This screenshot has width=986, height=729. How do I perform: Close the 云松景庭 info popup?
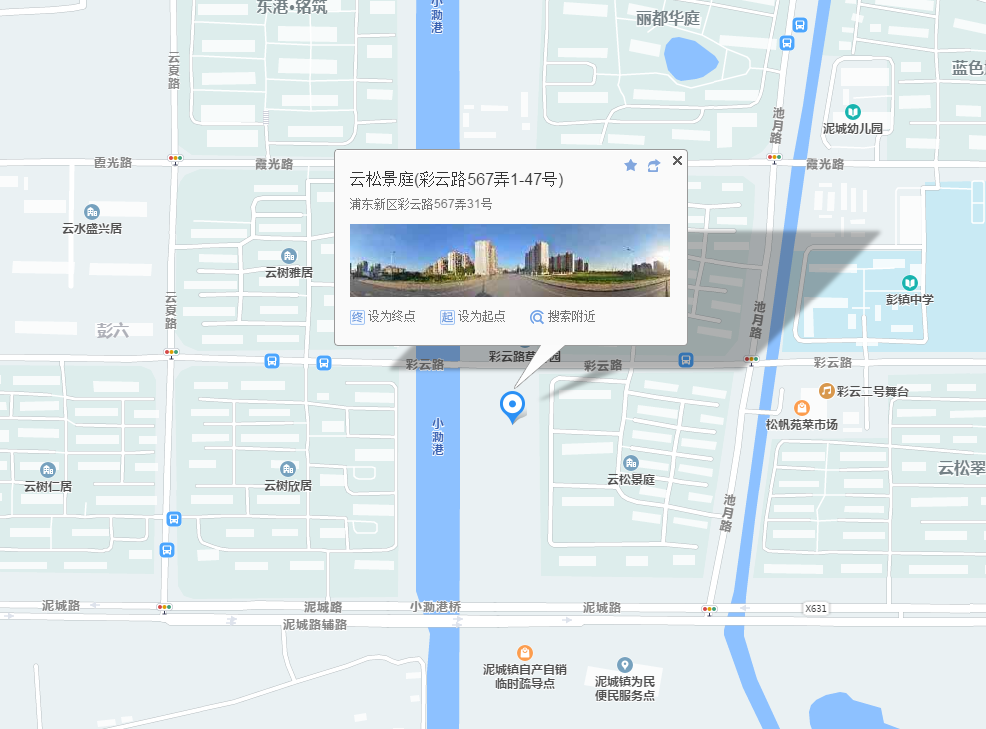[x=677, y=160]
